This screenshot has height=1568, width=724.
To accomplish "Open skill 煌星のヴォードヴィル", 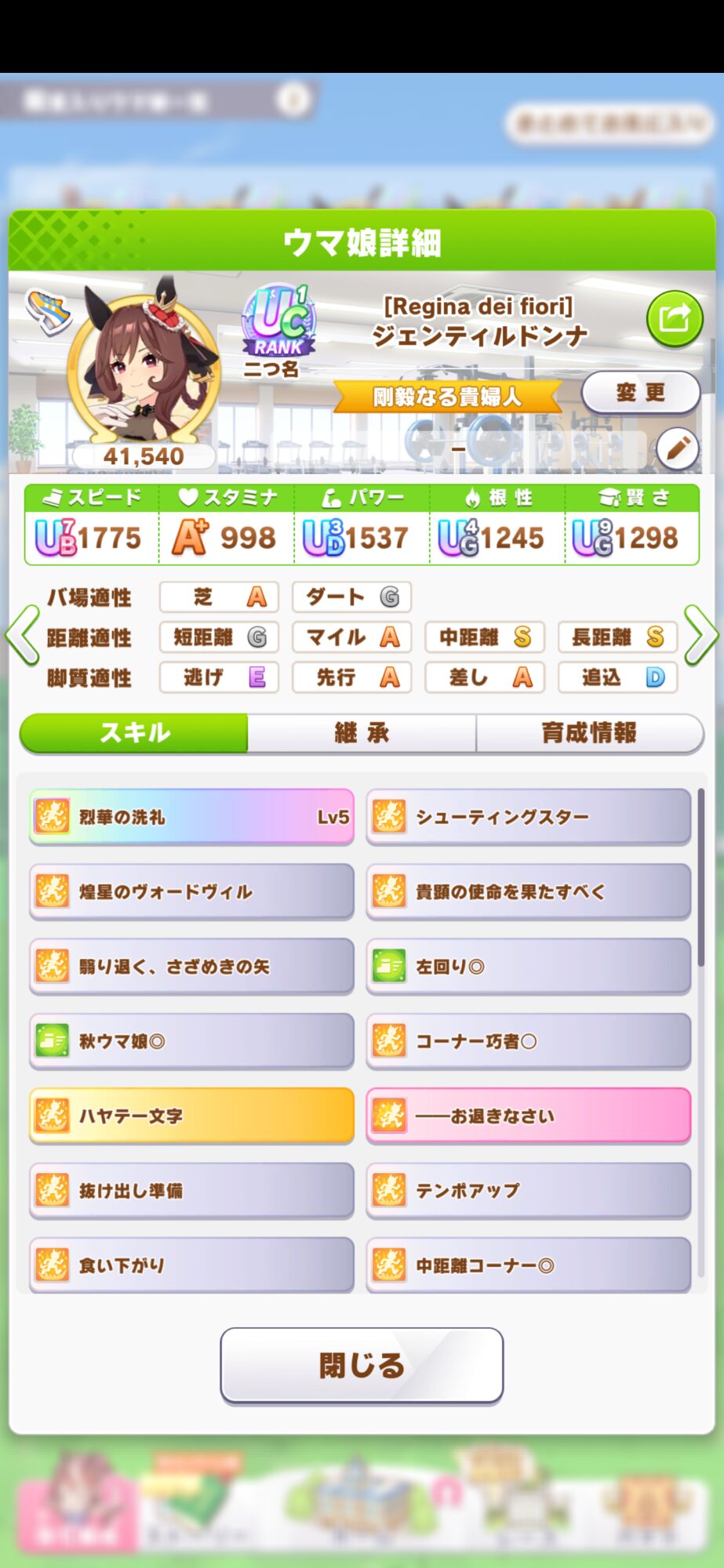I will coord(191,891).
